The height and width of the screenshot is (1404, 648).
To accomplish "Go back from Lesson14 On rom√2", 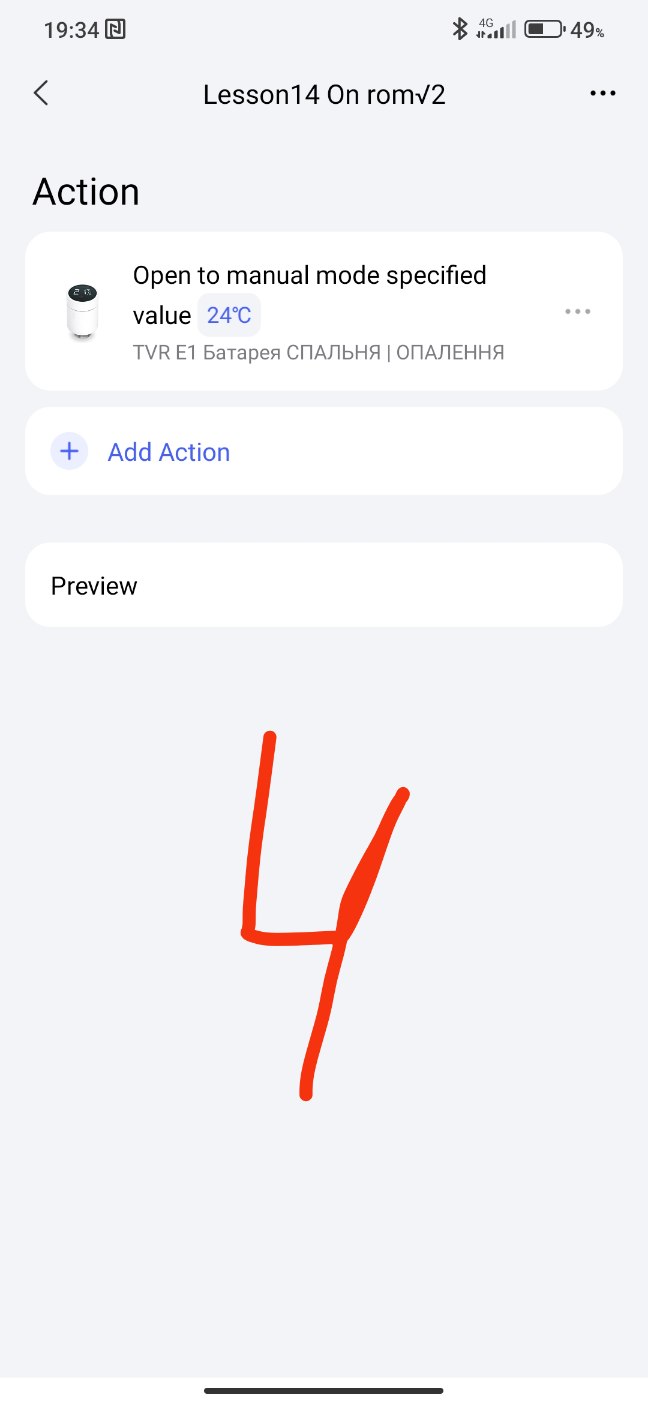I will (x=41, y=94).
